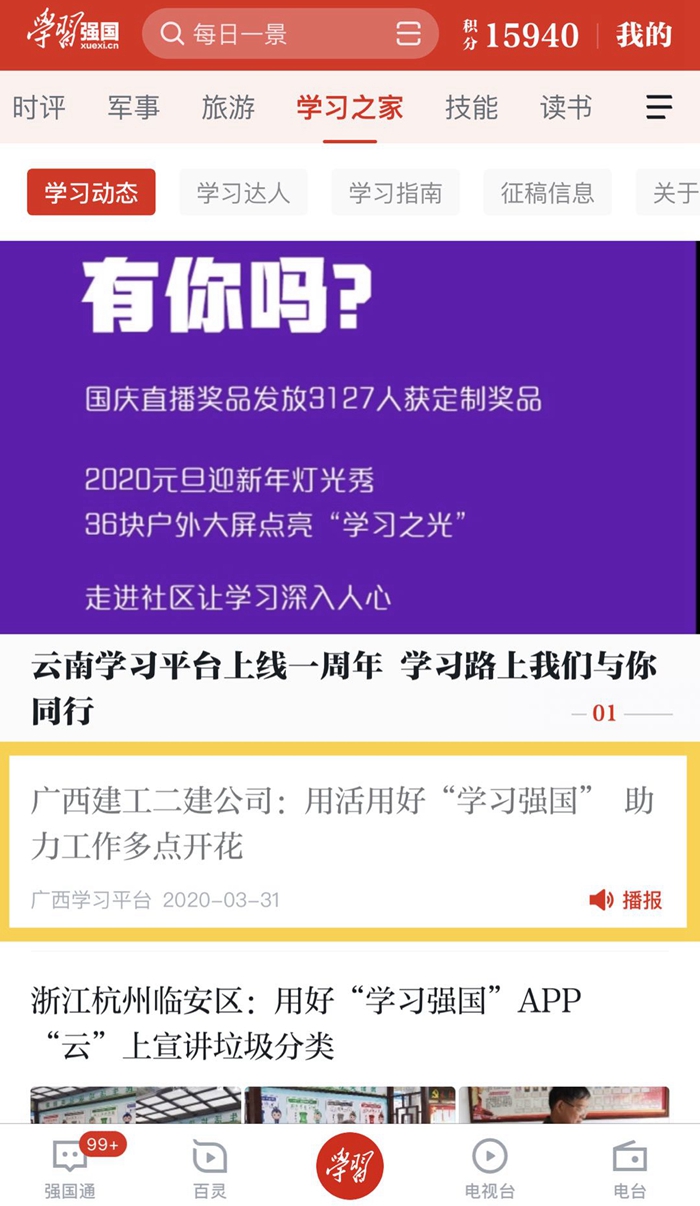The image size is (700, 1206).
Task: Switch to the 百灵 tab
Action: (210, 1166)
